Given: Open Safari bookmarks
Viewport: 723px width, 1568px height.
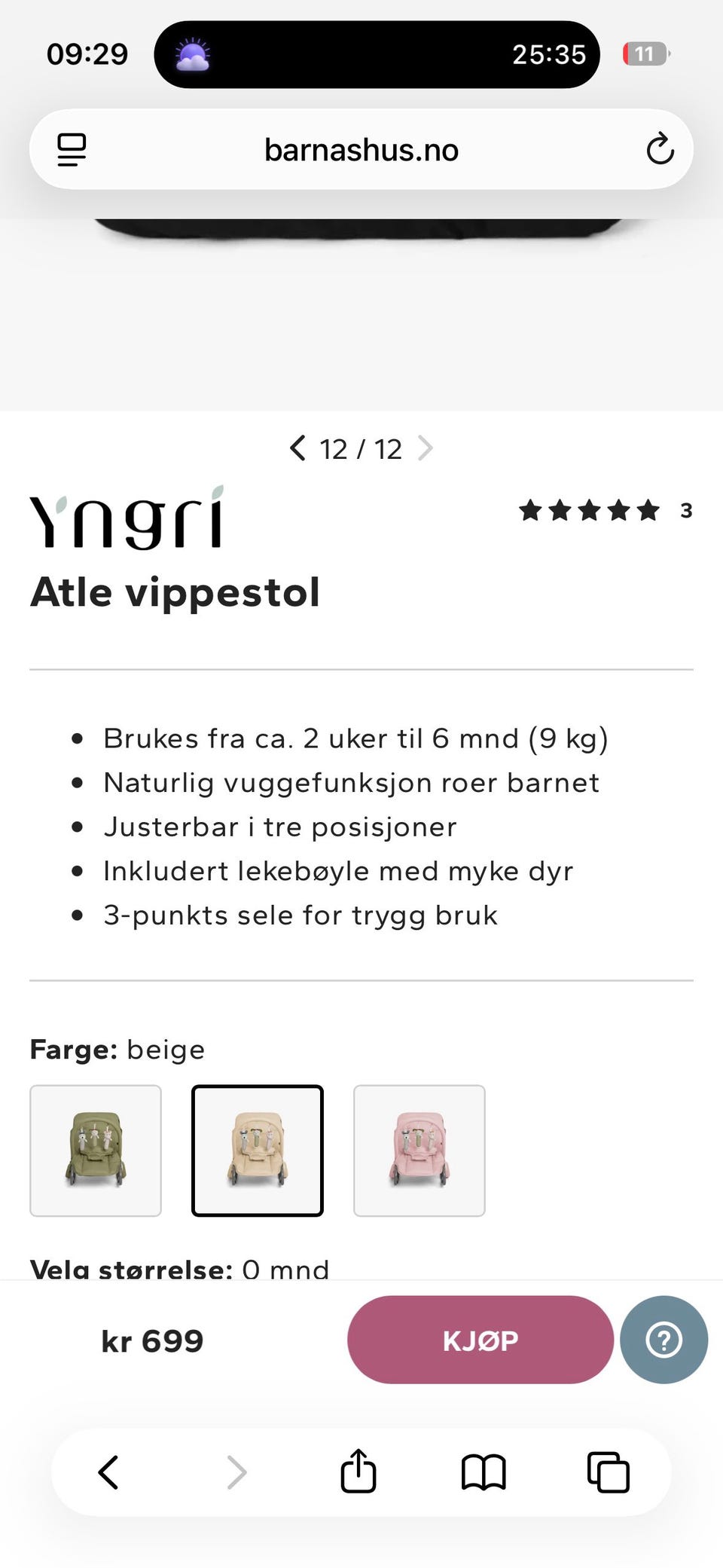Looking at the screenshot, I should tap(484, 1472).
